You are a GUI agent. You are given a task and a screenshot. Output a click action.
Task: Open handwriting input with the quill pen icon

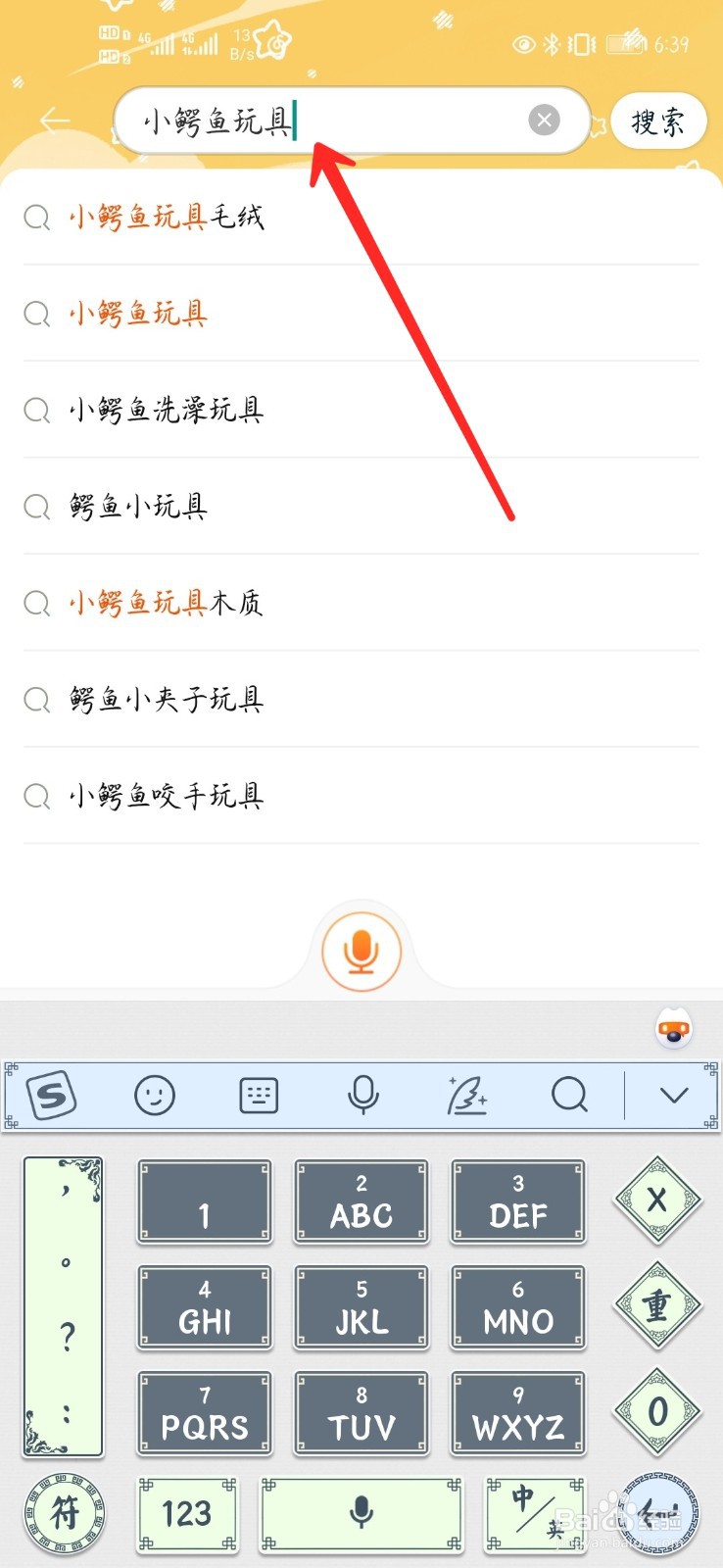468,1096
